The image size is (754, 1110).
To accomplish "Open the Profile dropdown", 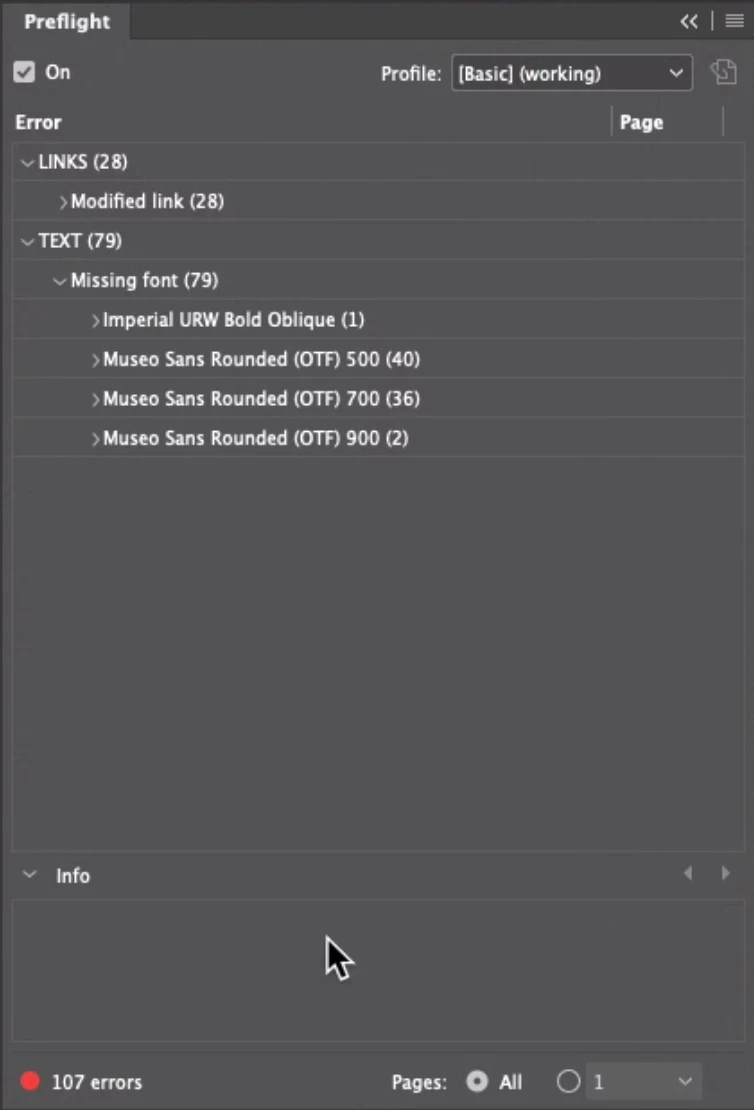I will (x=571, y=73).
